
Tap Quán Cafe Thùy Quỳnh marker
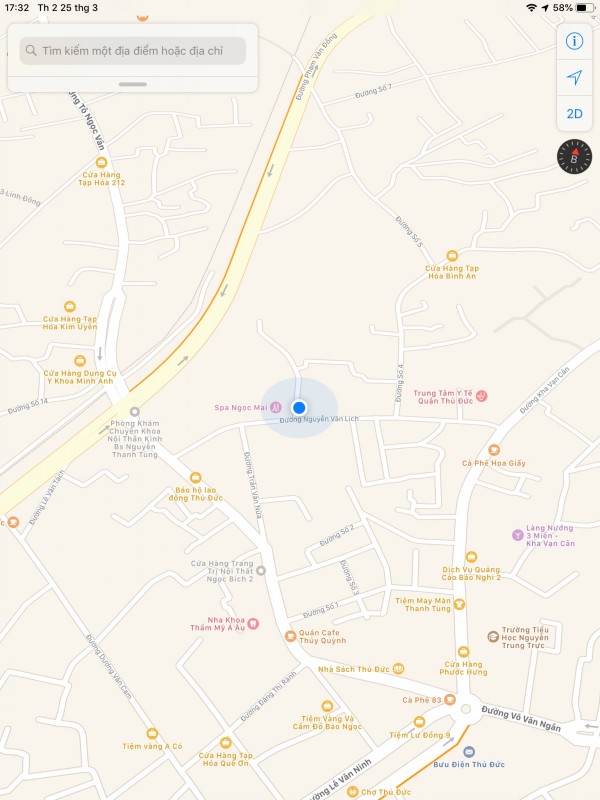point(290,635)
